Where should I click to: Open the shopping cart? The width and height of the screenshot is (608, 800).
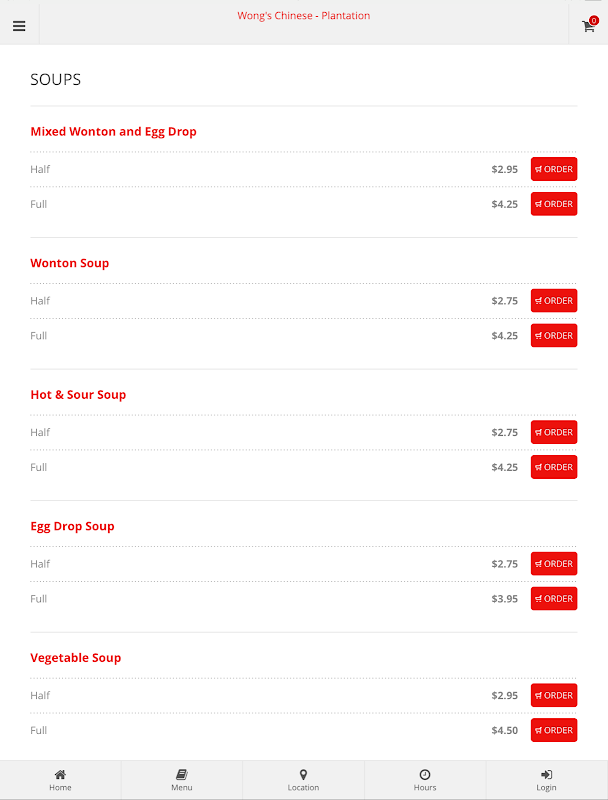click(x=589, y=26)
